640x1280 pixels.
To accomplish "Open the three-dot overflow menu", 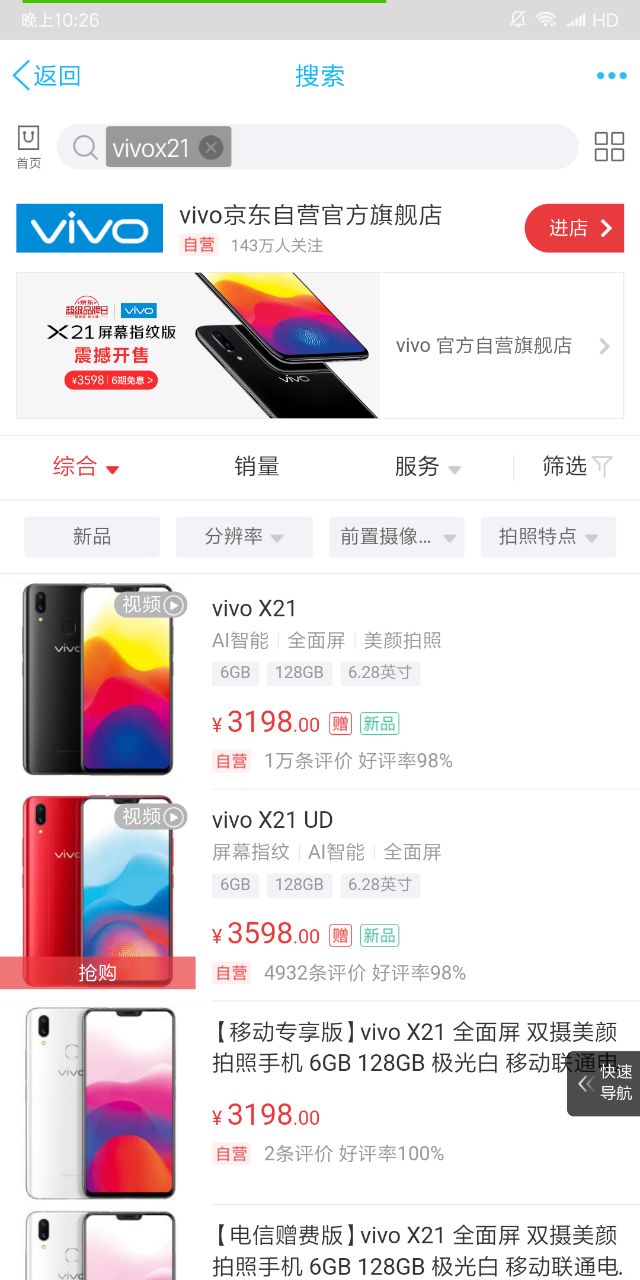I will pos(611,76).
